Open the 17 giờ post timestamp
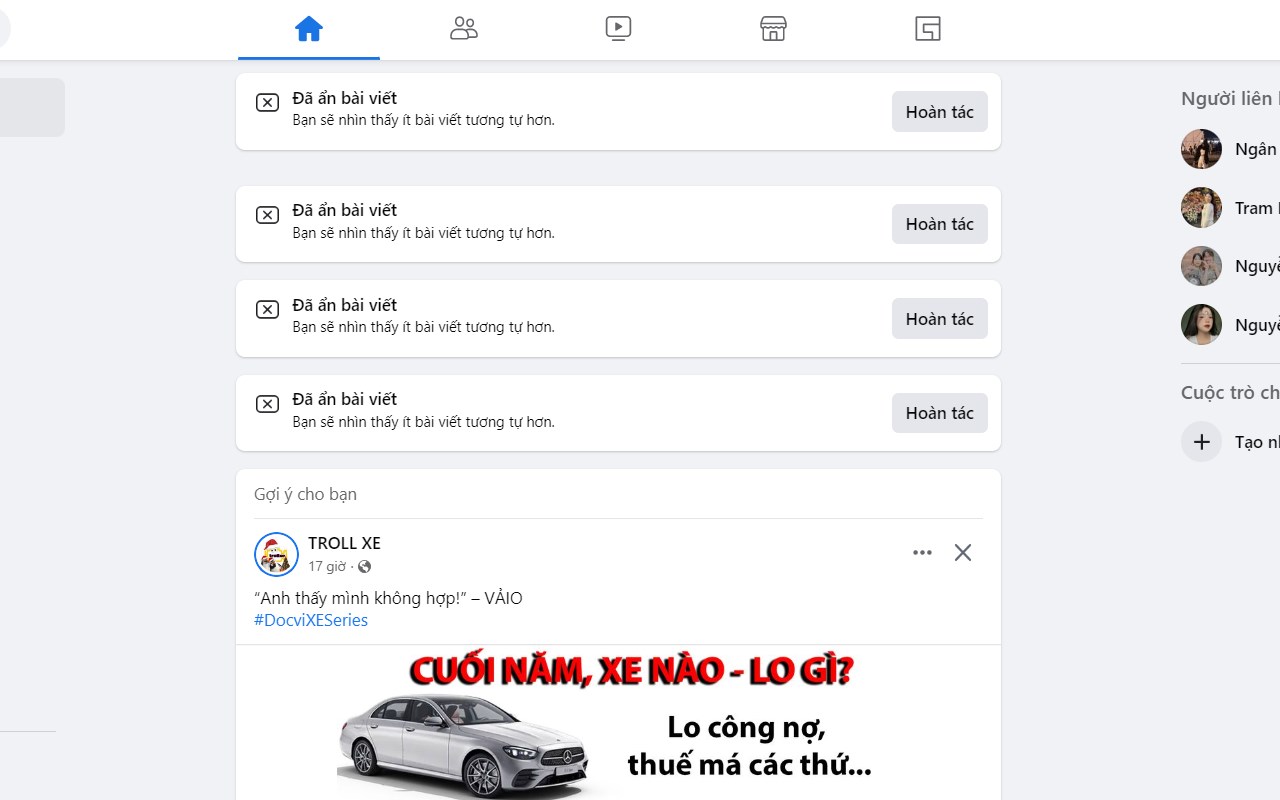The width and height of the screenshot is (1280, 800). [x=327, y=567]
